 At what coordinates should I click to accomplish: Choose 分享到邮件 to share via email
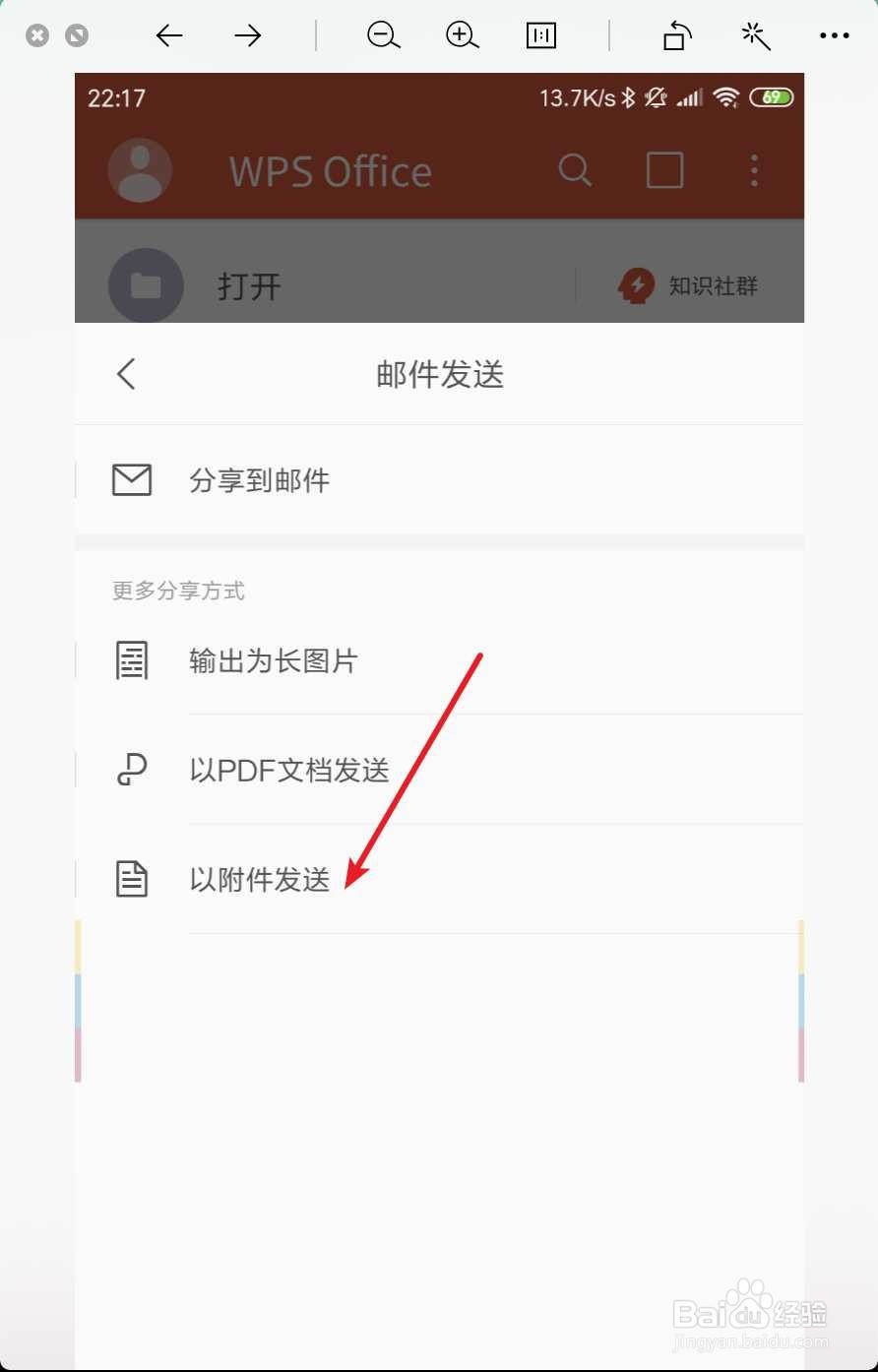tap(259, 480)
